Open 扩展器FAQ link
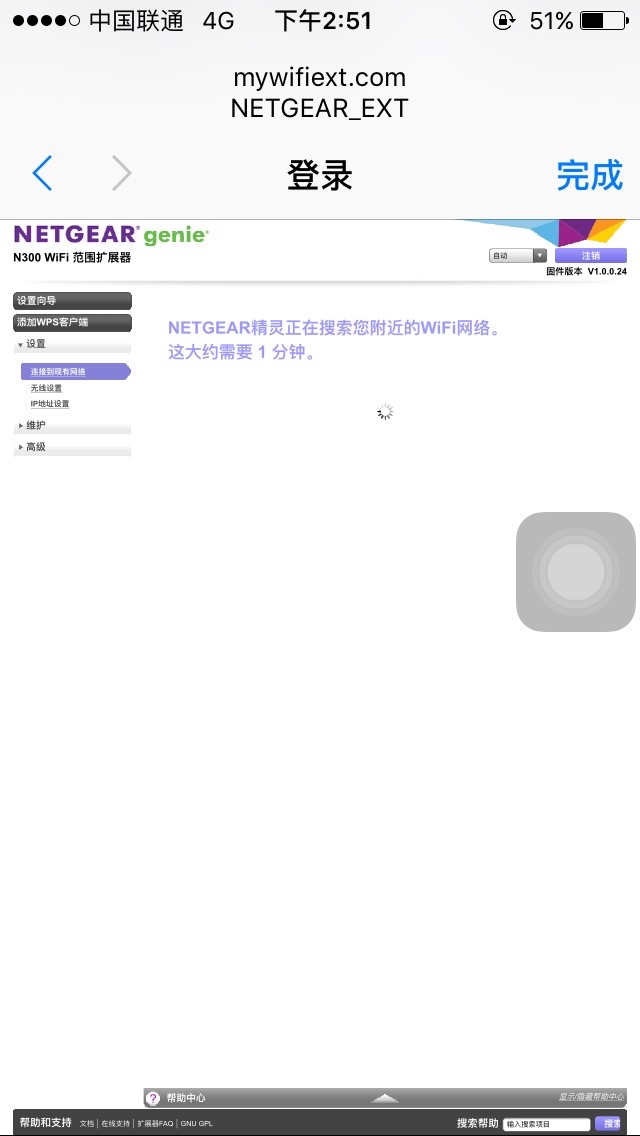The width and height of the screenshot is (640, 1136). coord(155,1124)
